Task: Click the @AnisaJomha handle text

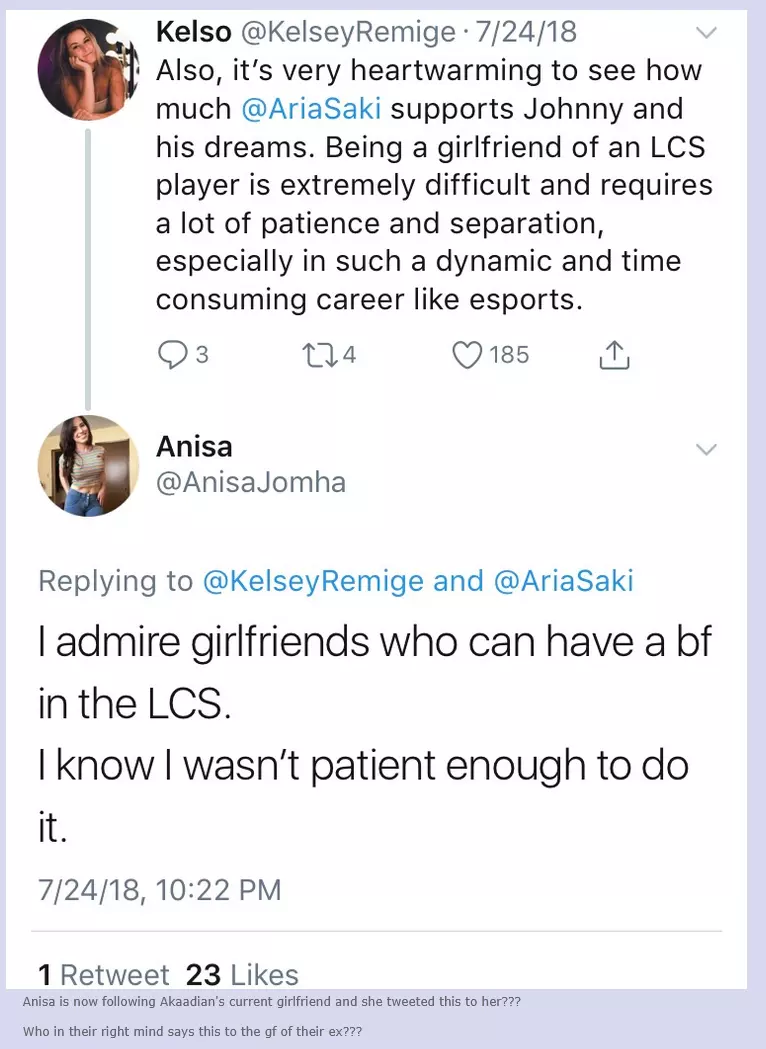Action: 251,483
